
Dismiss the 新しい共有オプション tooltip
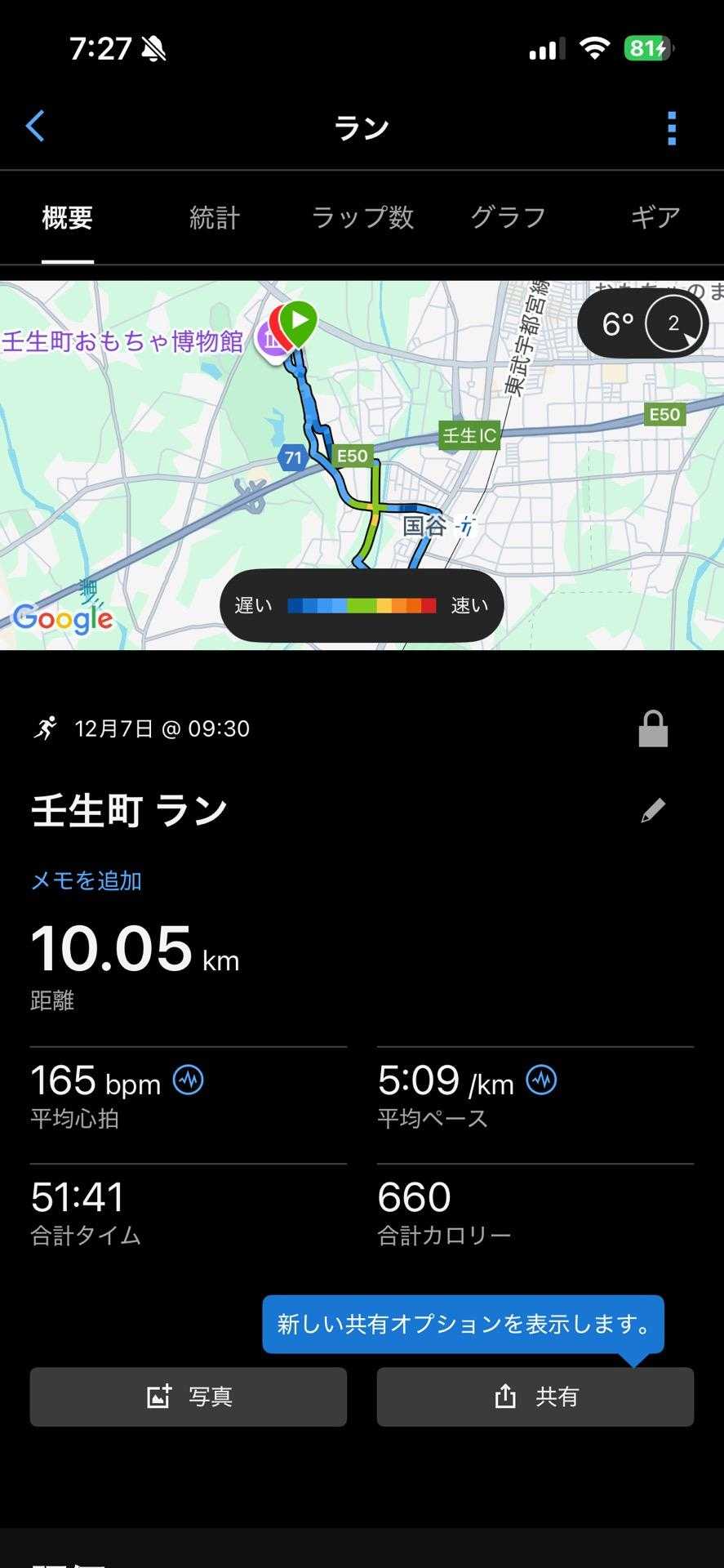click(463, 1324)
